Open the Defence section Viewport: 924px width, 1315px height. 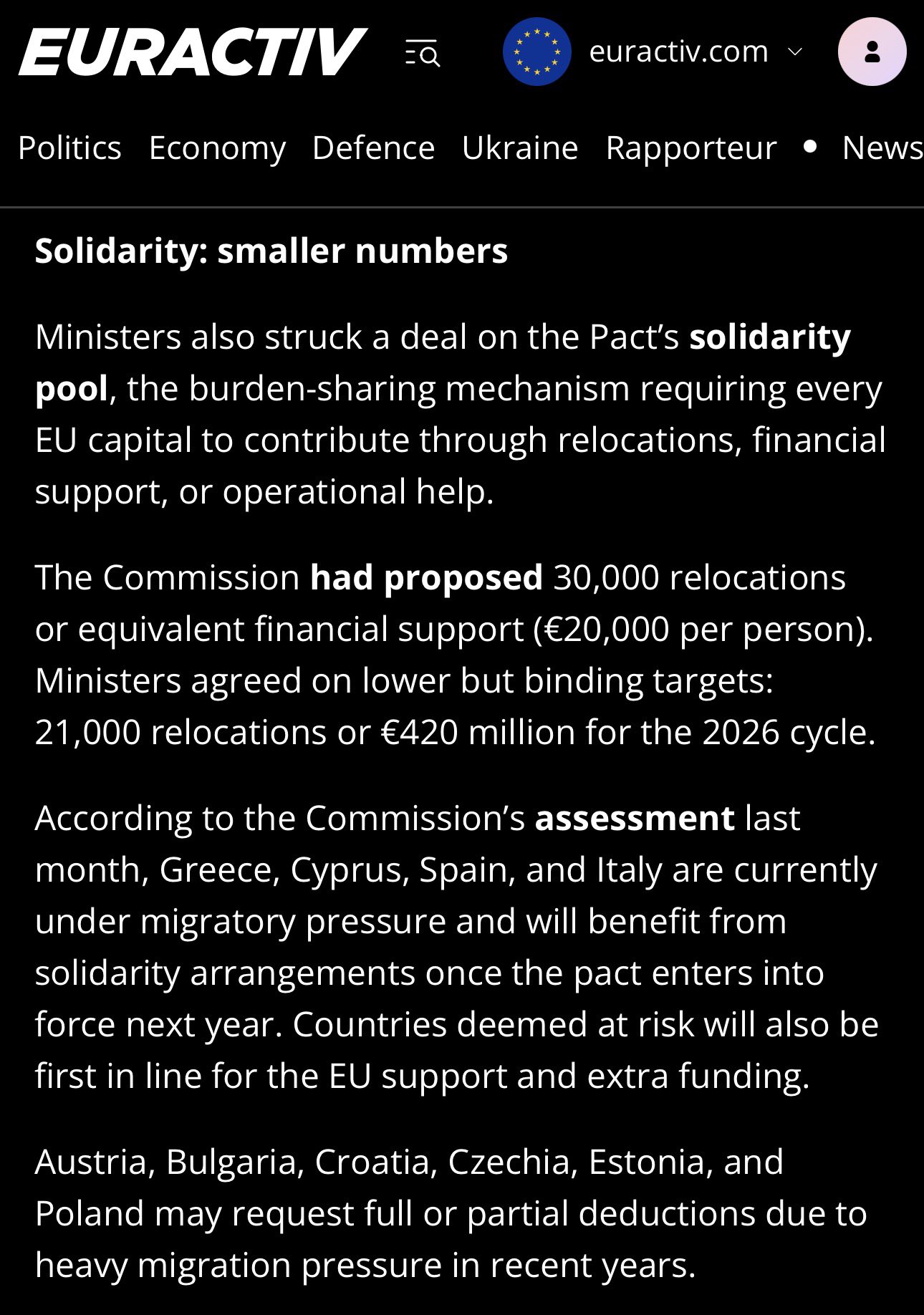[373, 148]
